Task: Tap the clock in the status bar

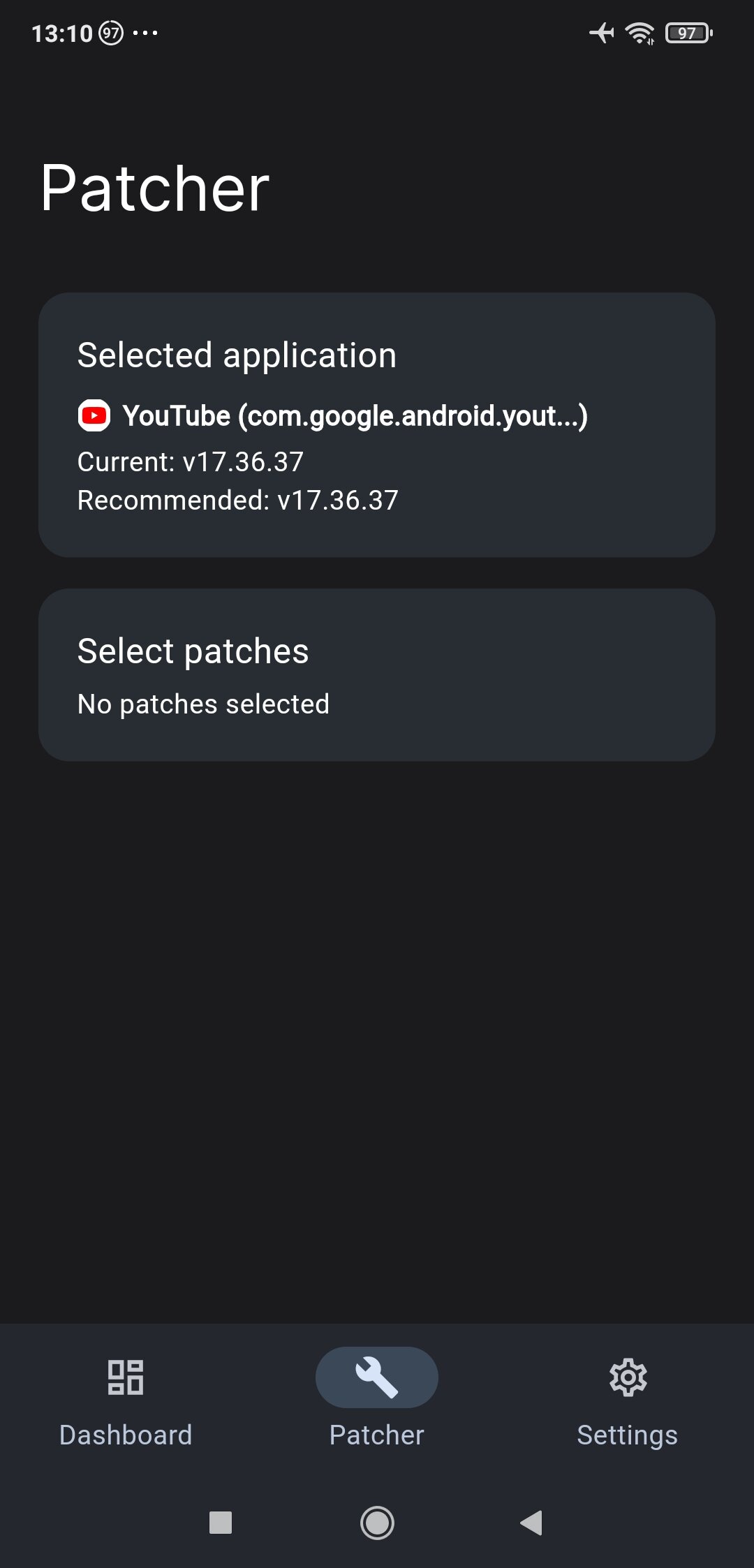Action: pos(61,31)
